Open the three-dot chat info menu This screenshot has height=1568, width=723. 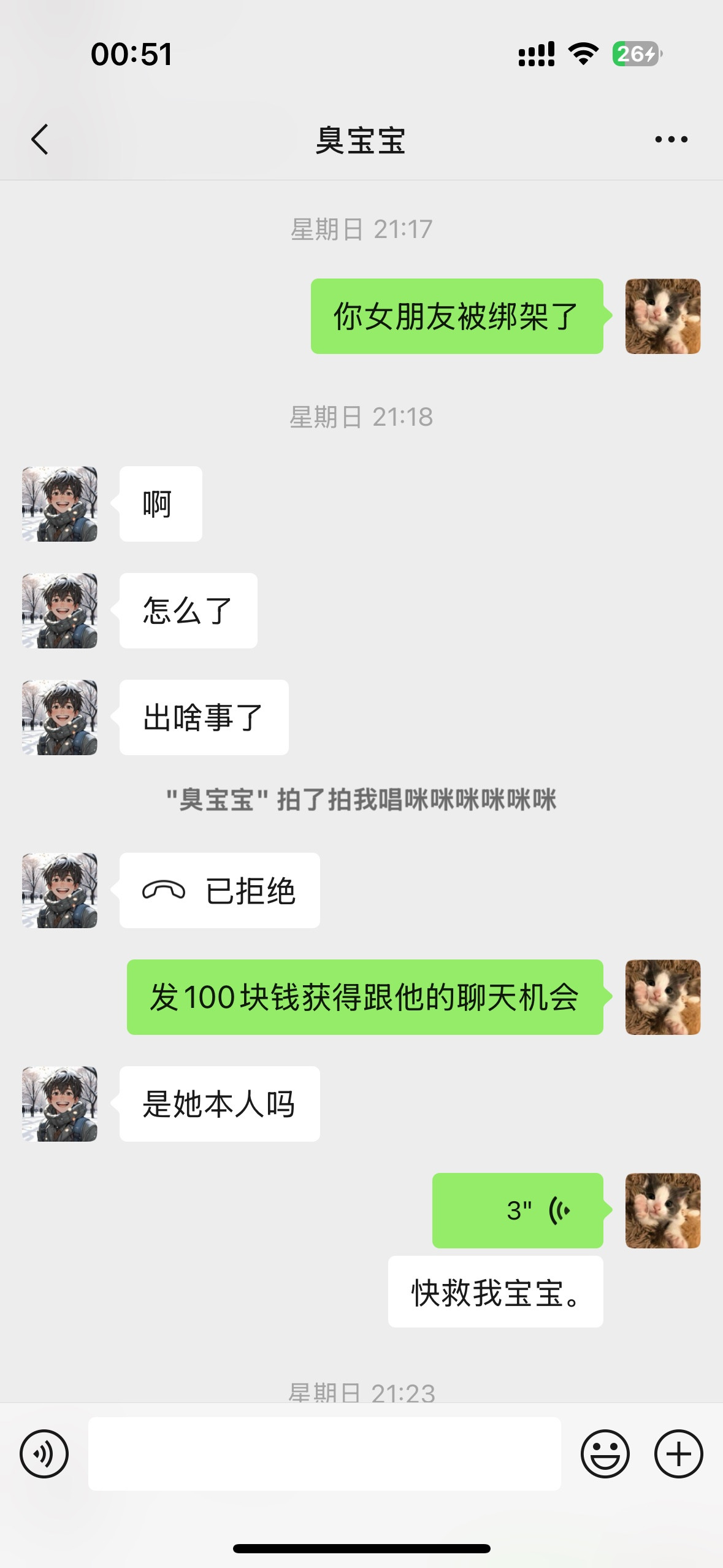pyautogui.click(x=671, y=140)
